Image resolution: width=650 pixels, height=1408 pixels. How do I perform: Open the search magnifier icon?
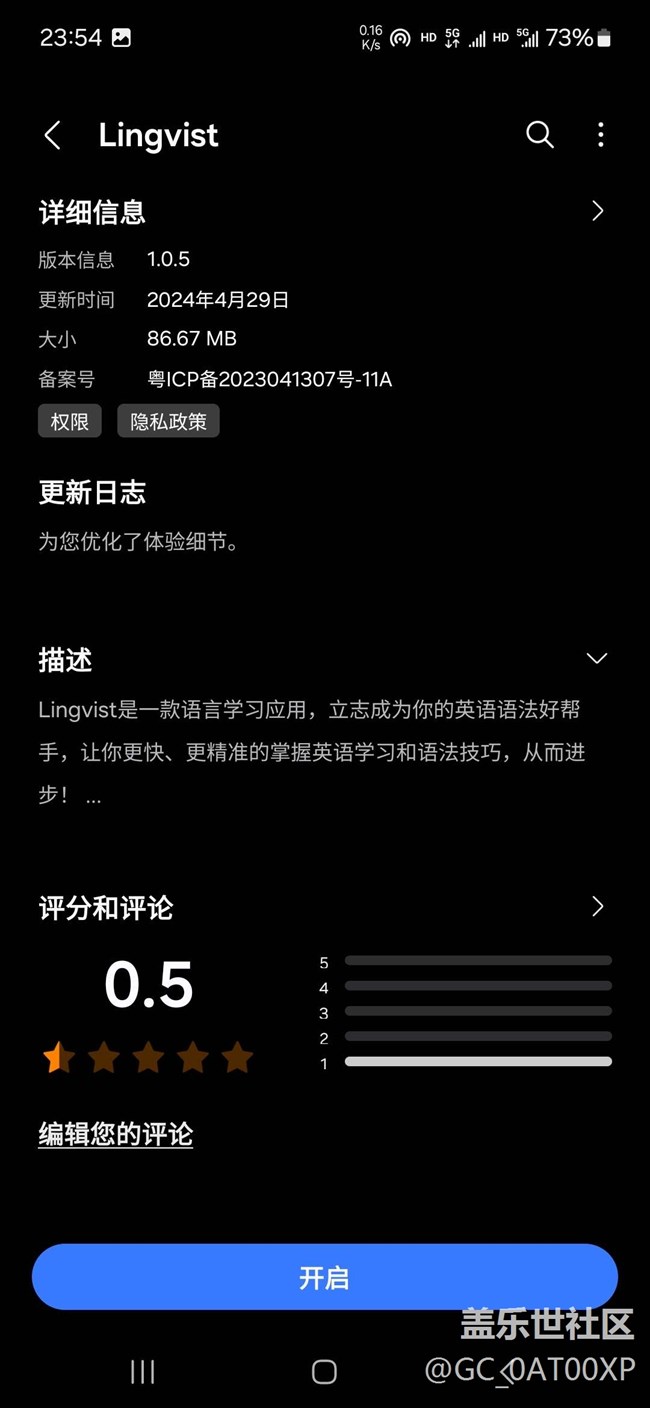(540, 135)
